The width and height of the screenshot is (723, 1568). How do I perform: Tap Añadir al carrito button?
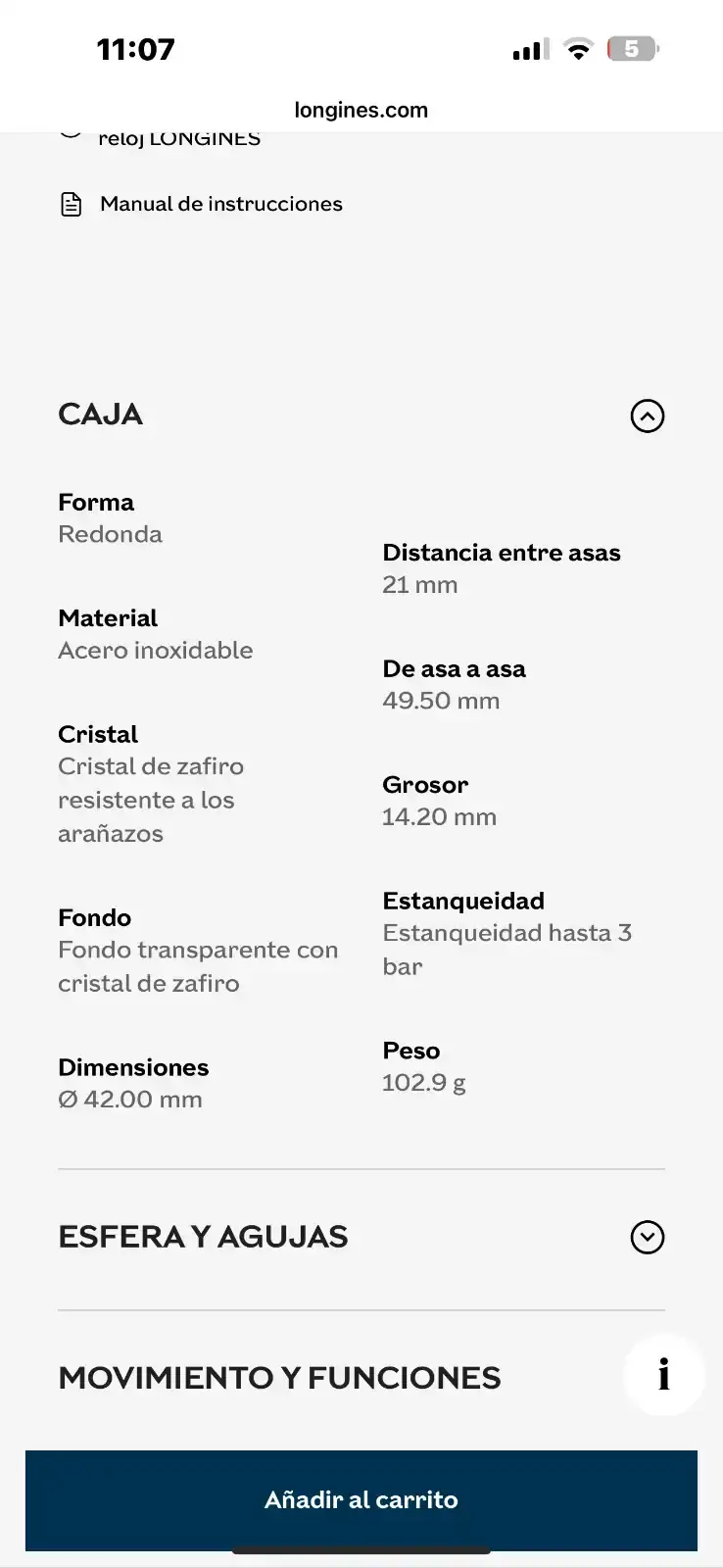point(361,1499)
